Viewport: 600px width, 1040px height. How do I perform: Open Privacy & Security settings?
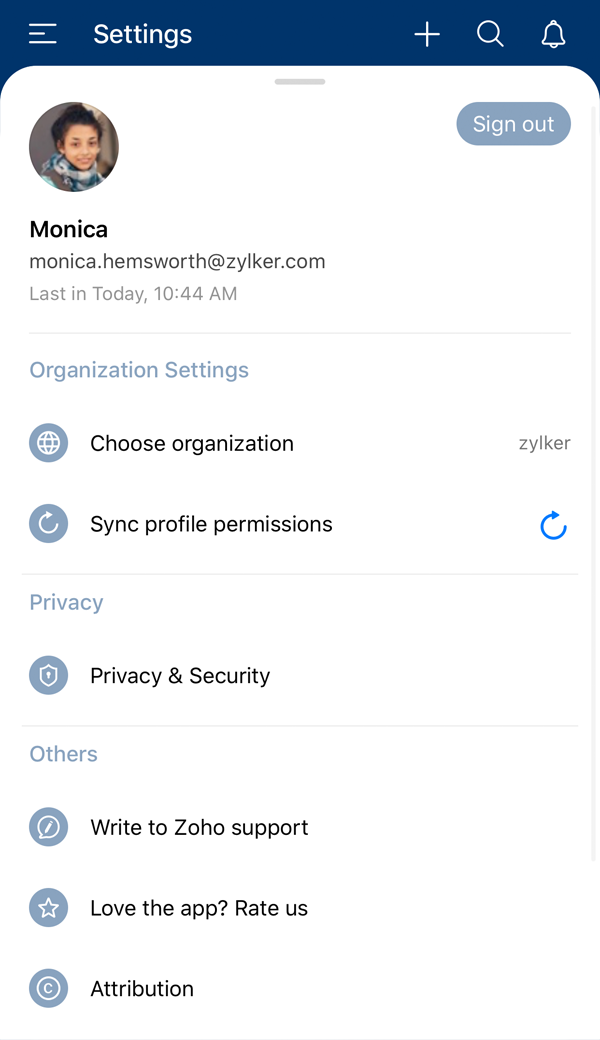(180, 676)
